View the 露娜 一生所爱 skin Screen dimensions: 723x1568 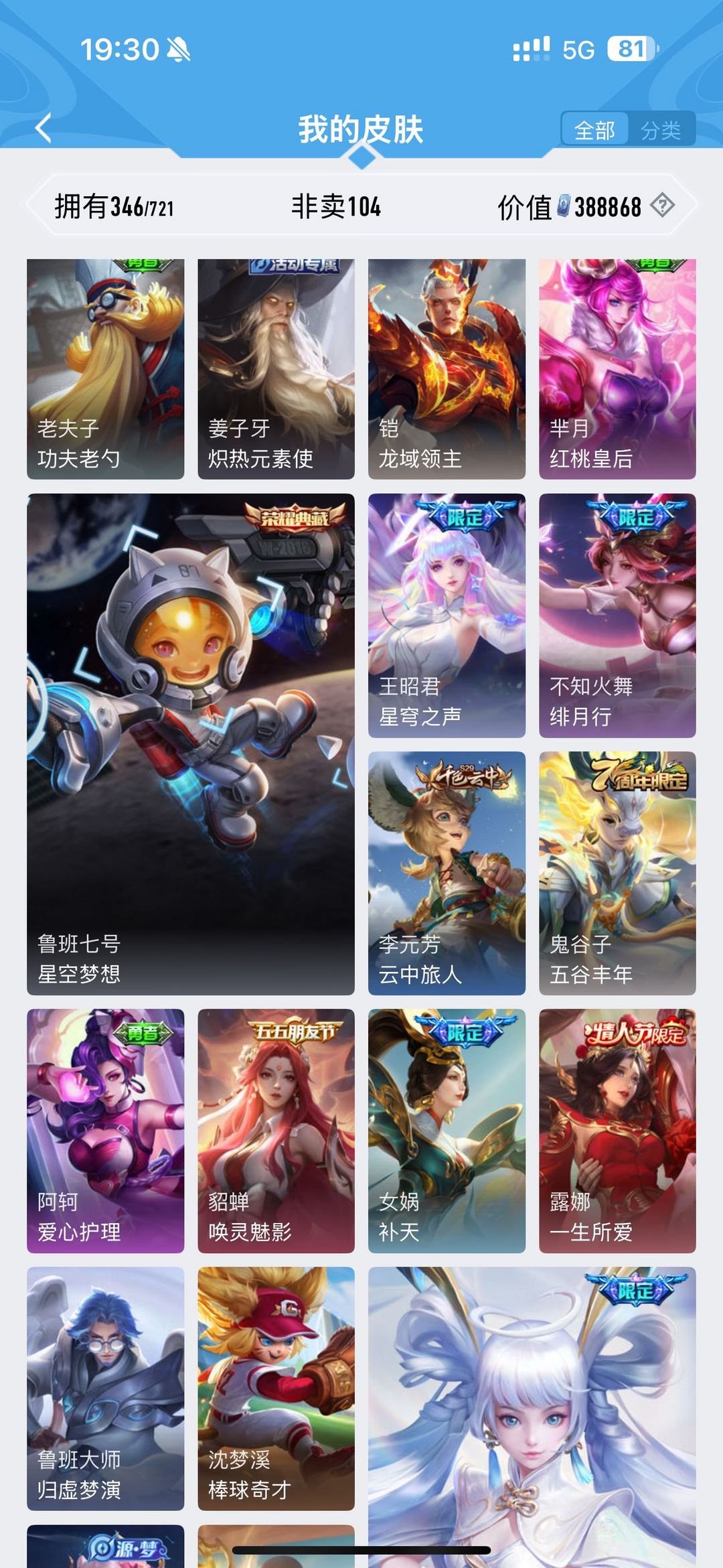click(617, 1131)
